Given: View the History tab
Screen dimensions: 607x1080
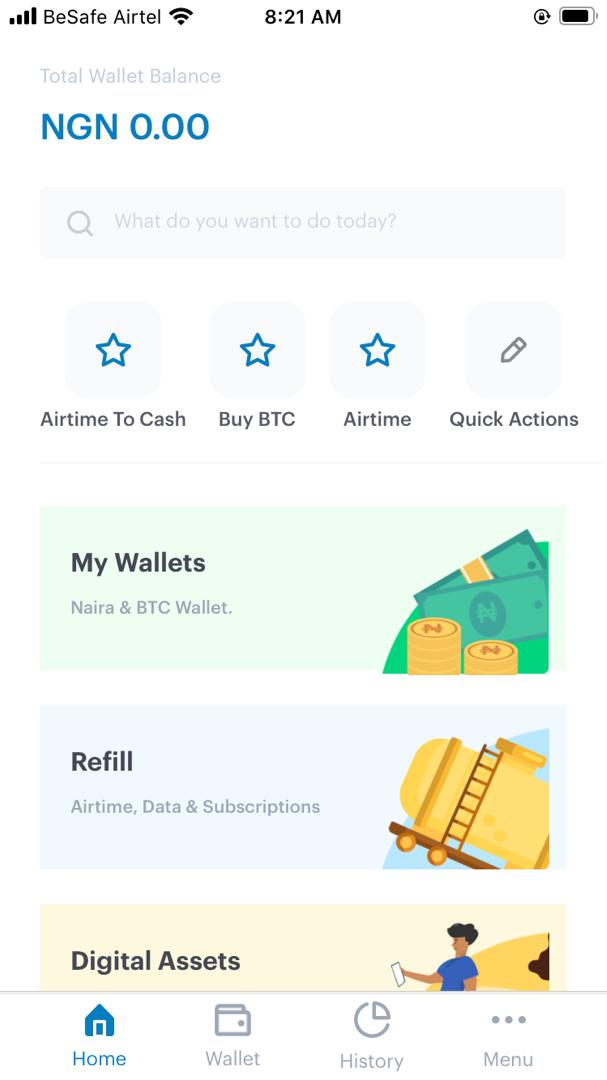Looking at the screenshot, I should tap(371, 1036).
